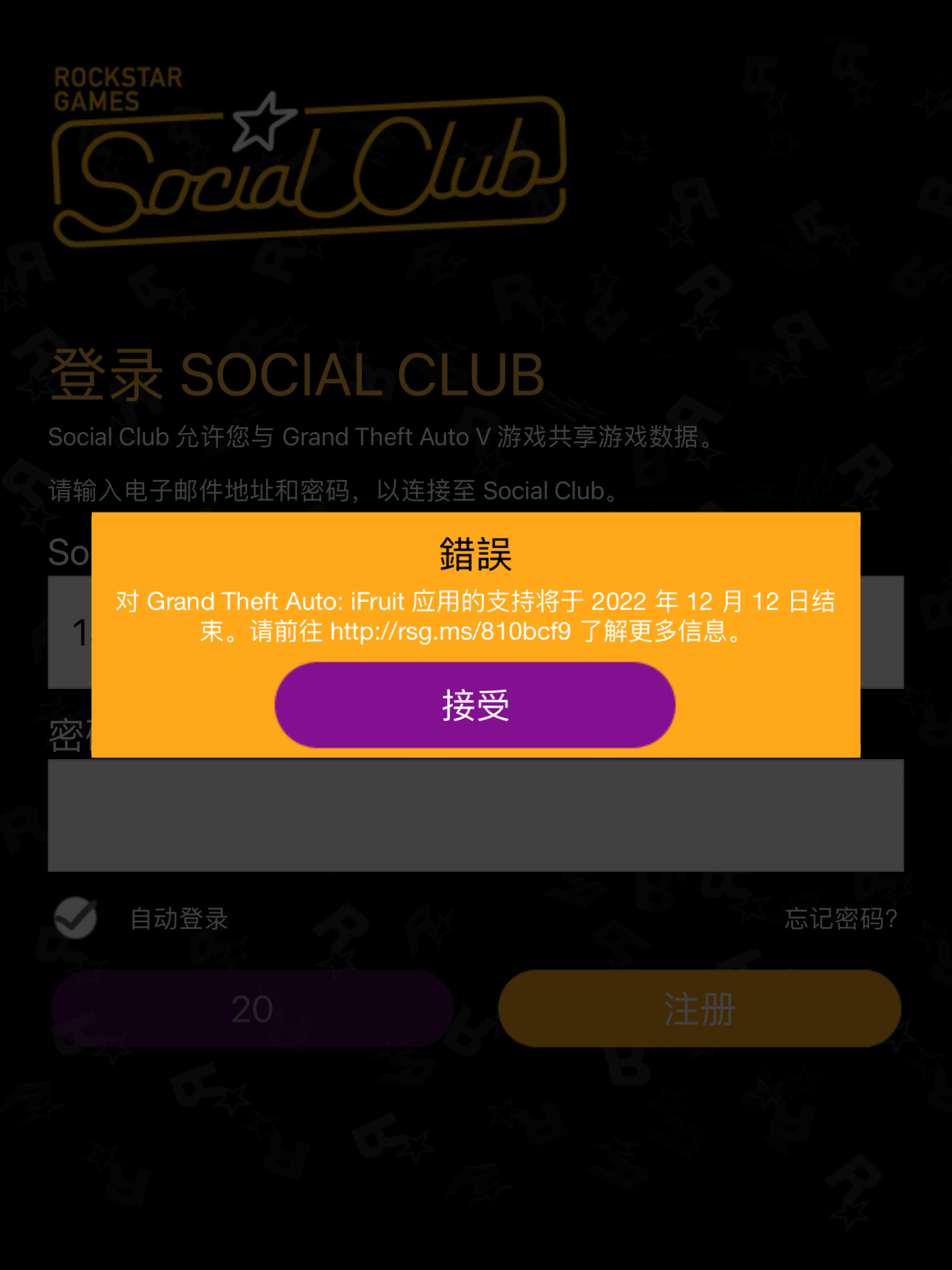Open the 忘记密码? forgot password link
This screenshot has height=1270, width=952.
coord(840,918)
